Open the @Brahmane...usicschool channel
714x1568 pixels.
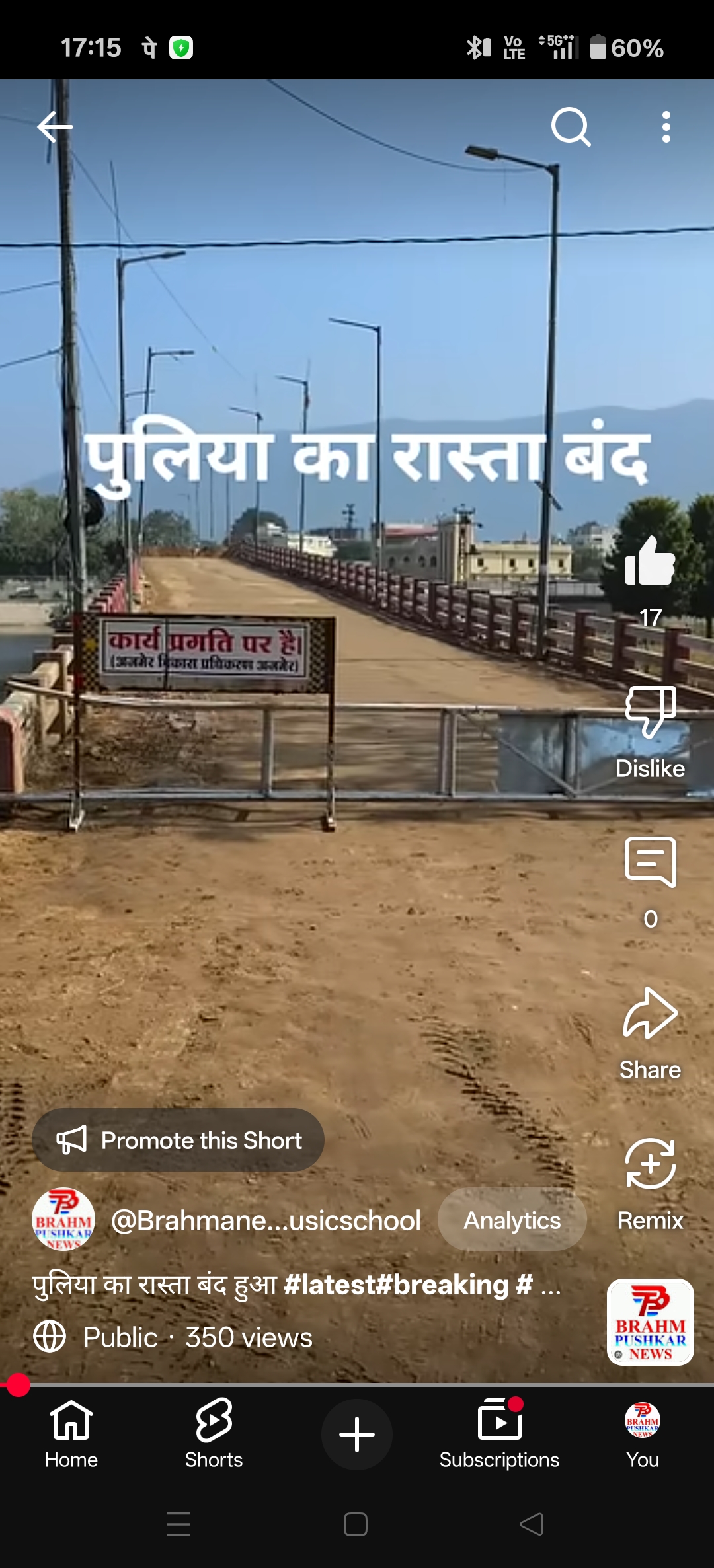(x=264, y=1220)
